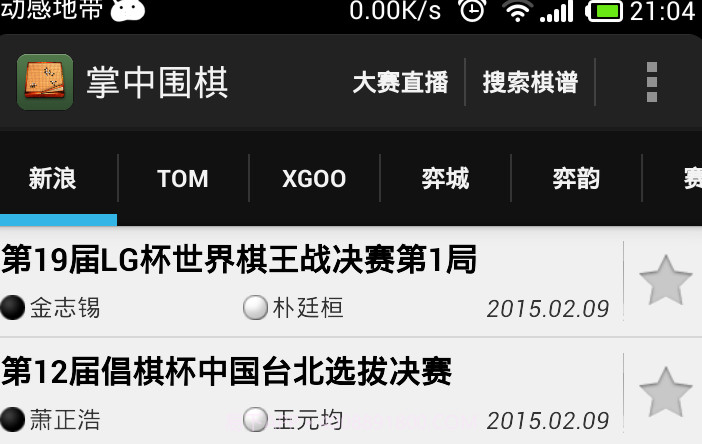Open 搜索棋谱 game record search
Screen dimensions: 702x444
530,82
